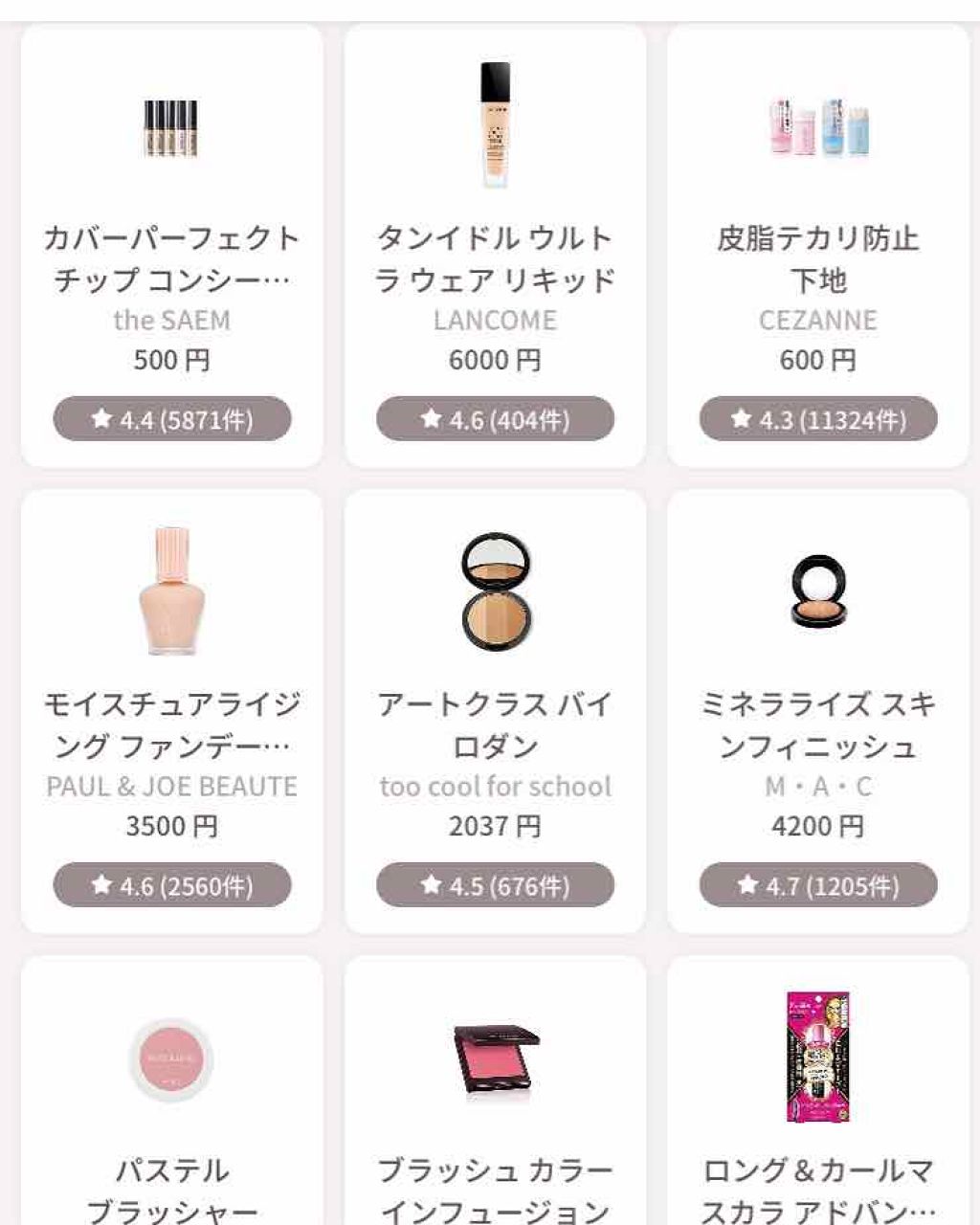Select ロング&カールマスカラ アドバンス product card
The image size is (980, 1225).
click(818, 1101)
